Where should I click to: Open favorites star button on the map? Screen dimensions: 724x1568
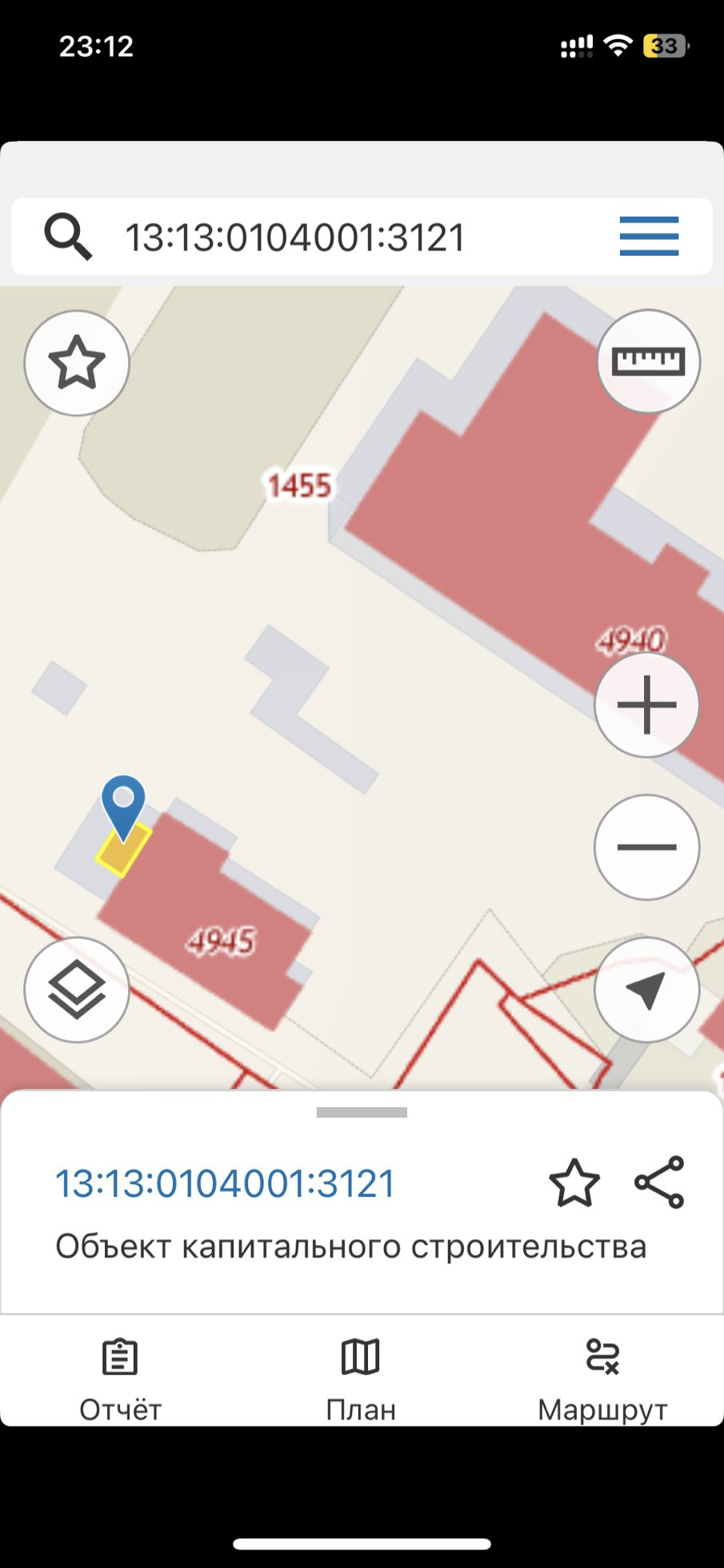[77, 362]
